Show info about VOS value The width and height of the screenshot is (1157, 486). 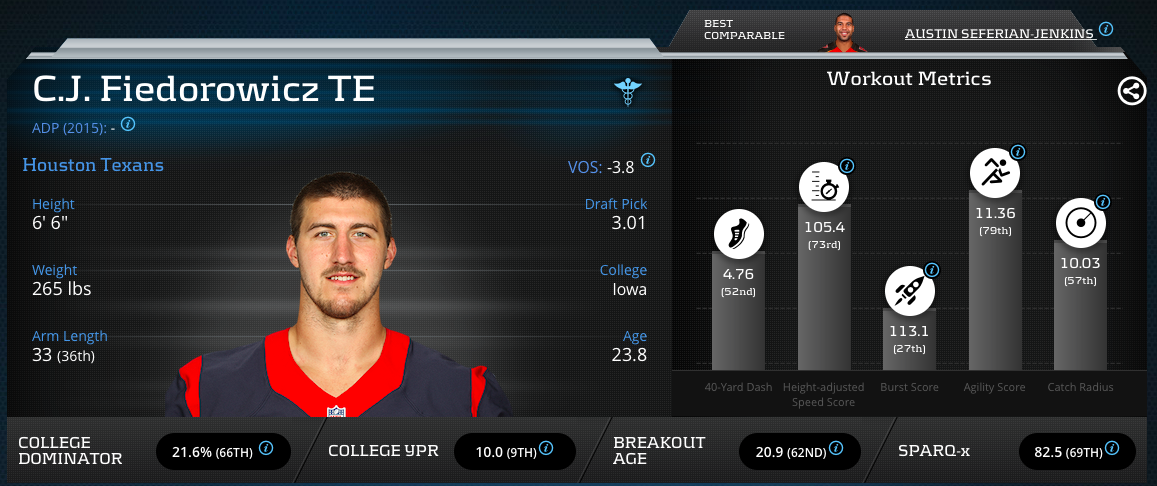click(x=648, y=160)
